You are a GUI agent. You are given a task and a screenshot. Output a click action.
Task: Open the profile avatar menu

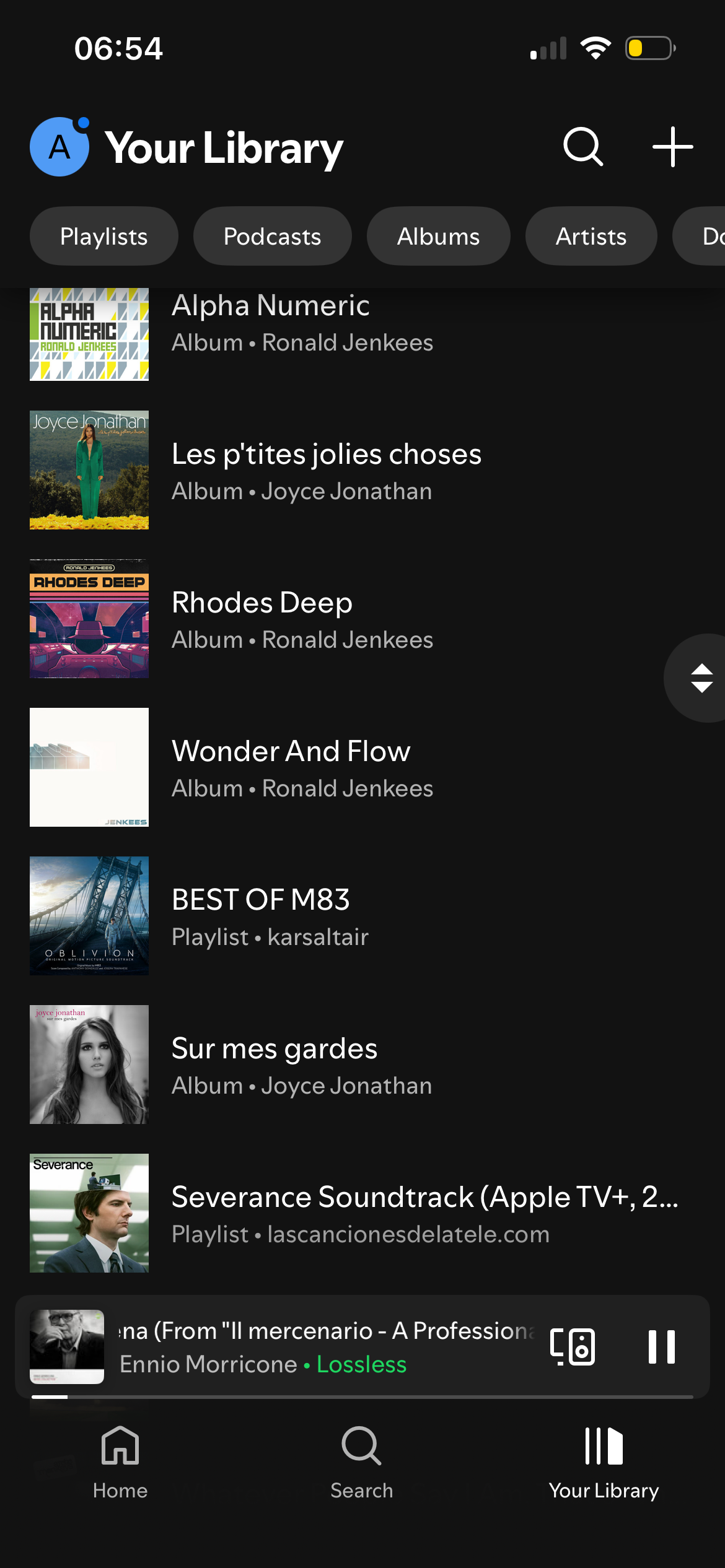tap(59, 147)
